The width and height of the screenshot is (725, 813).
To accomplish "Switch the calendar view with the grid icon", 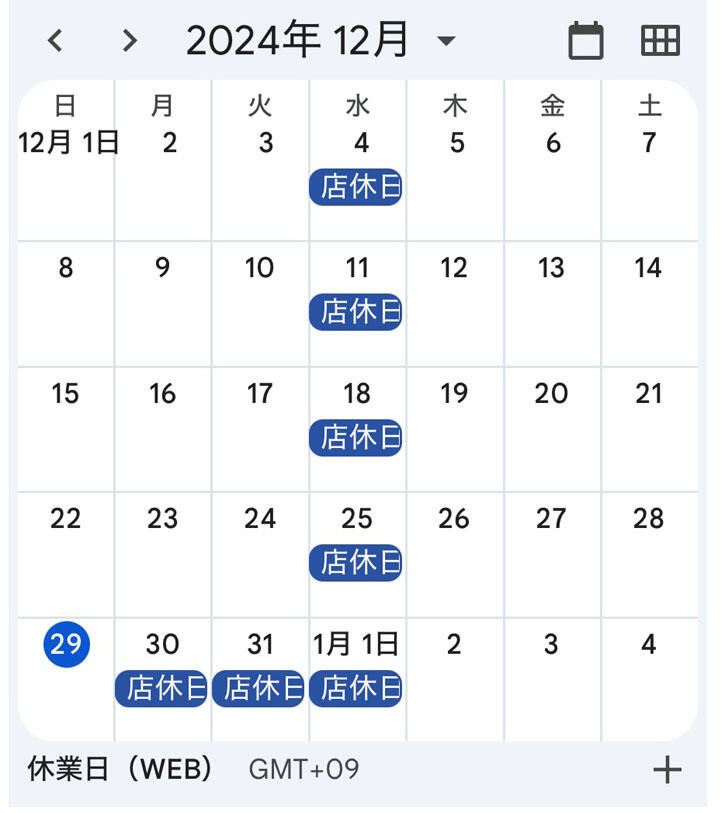I will pos(660,41).
